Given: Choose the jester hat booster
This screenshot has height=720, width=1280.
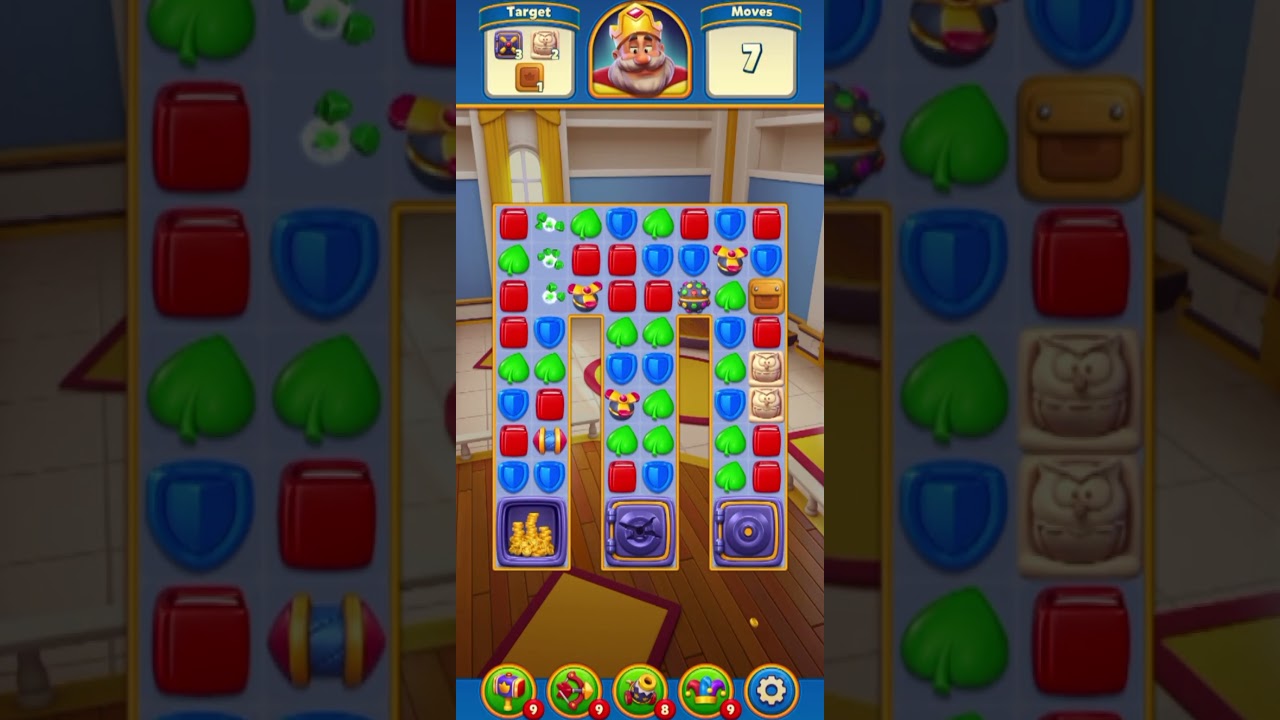Looking at the screenshot, I should [x=705, y=689].
